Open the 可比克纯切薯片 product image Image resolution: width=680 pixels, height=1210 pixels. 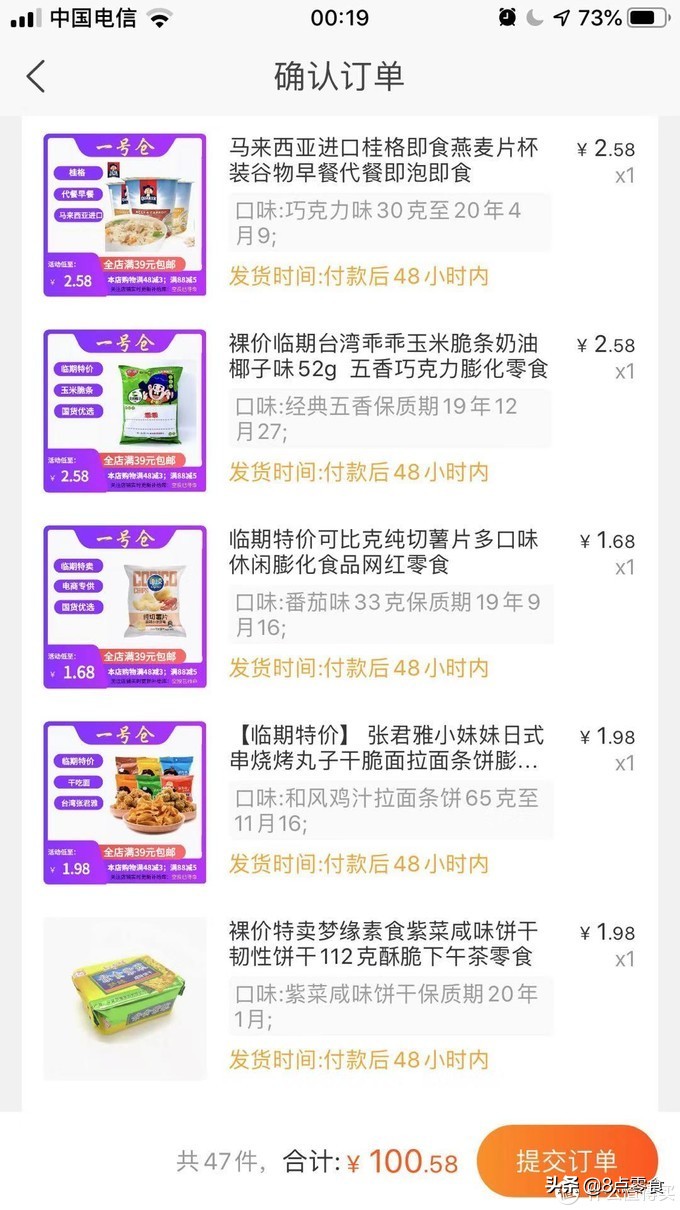(x=125, y=607)
